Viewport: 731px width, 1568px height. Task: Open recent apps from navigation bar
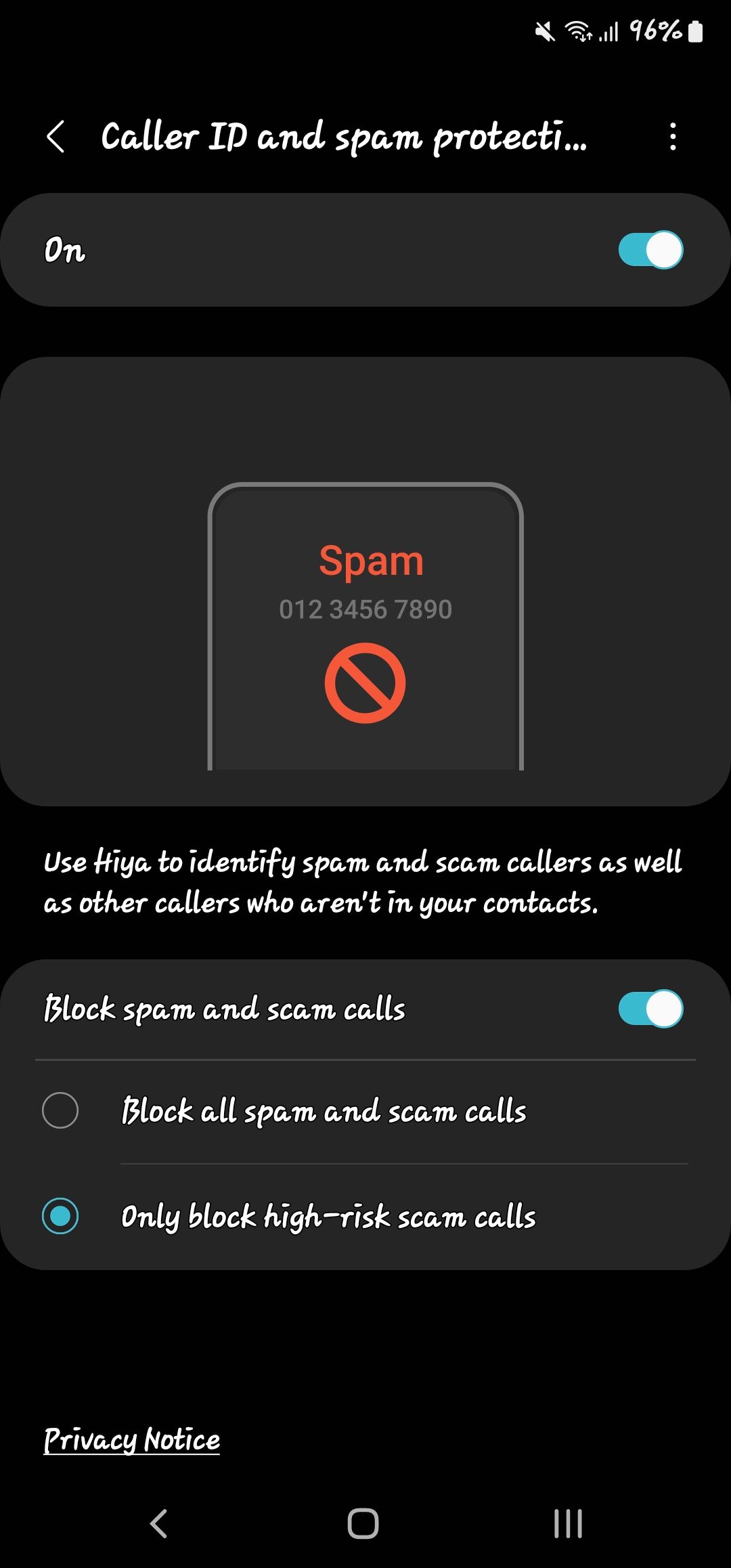pyautogui.click(x=568, y=1524)
